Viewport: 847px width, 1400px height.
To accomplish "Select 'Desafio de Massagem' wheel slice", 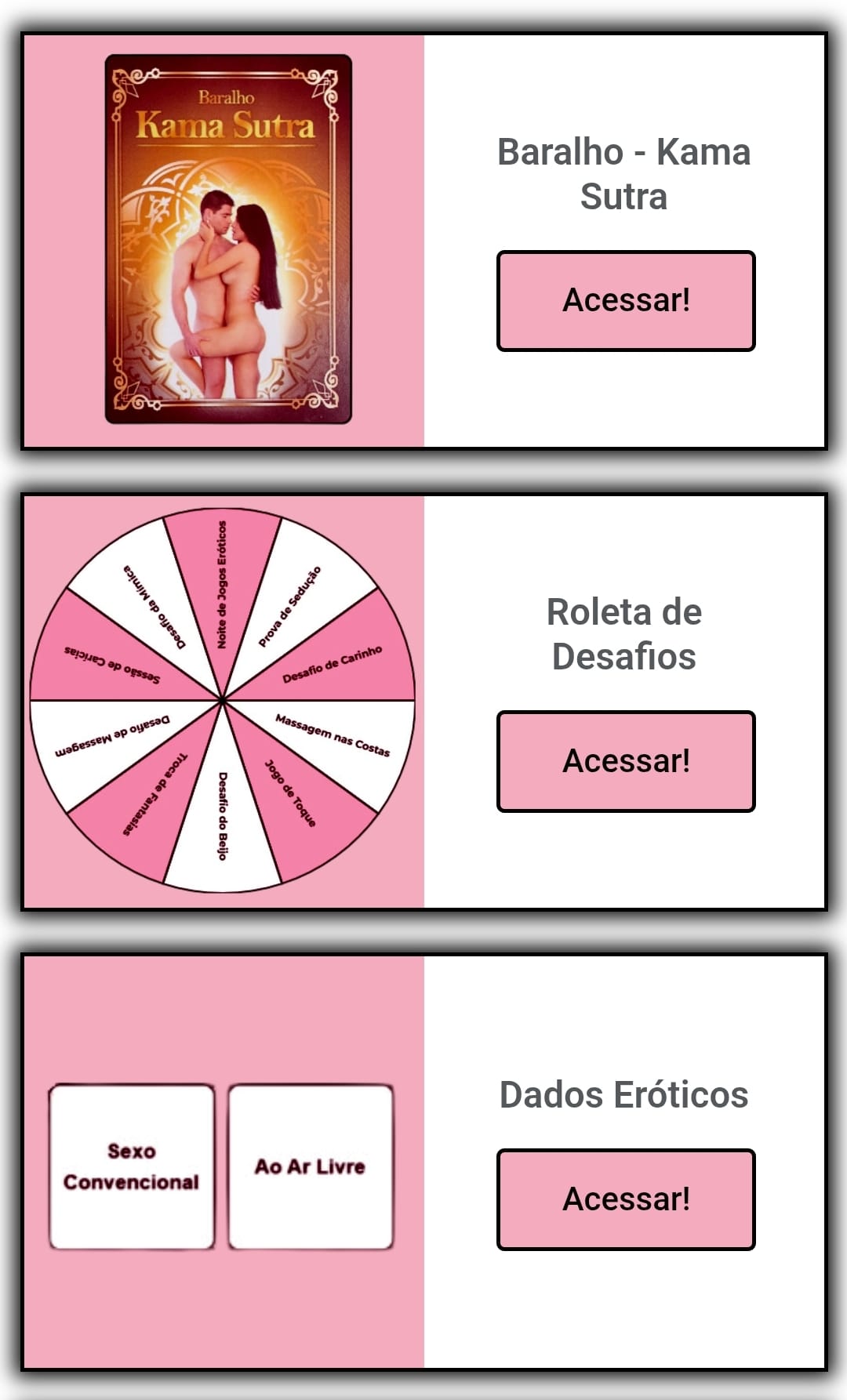I will coord(112,735).
